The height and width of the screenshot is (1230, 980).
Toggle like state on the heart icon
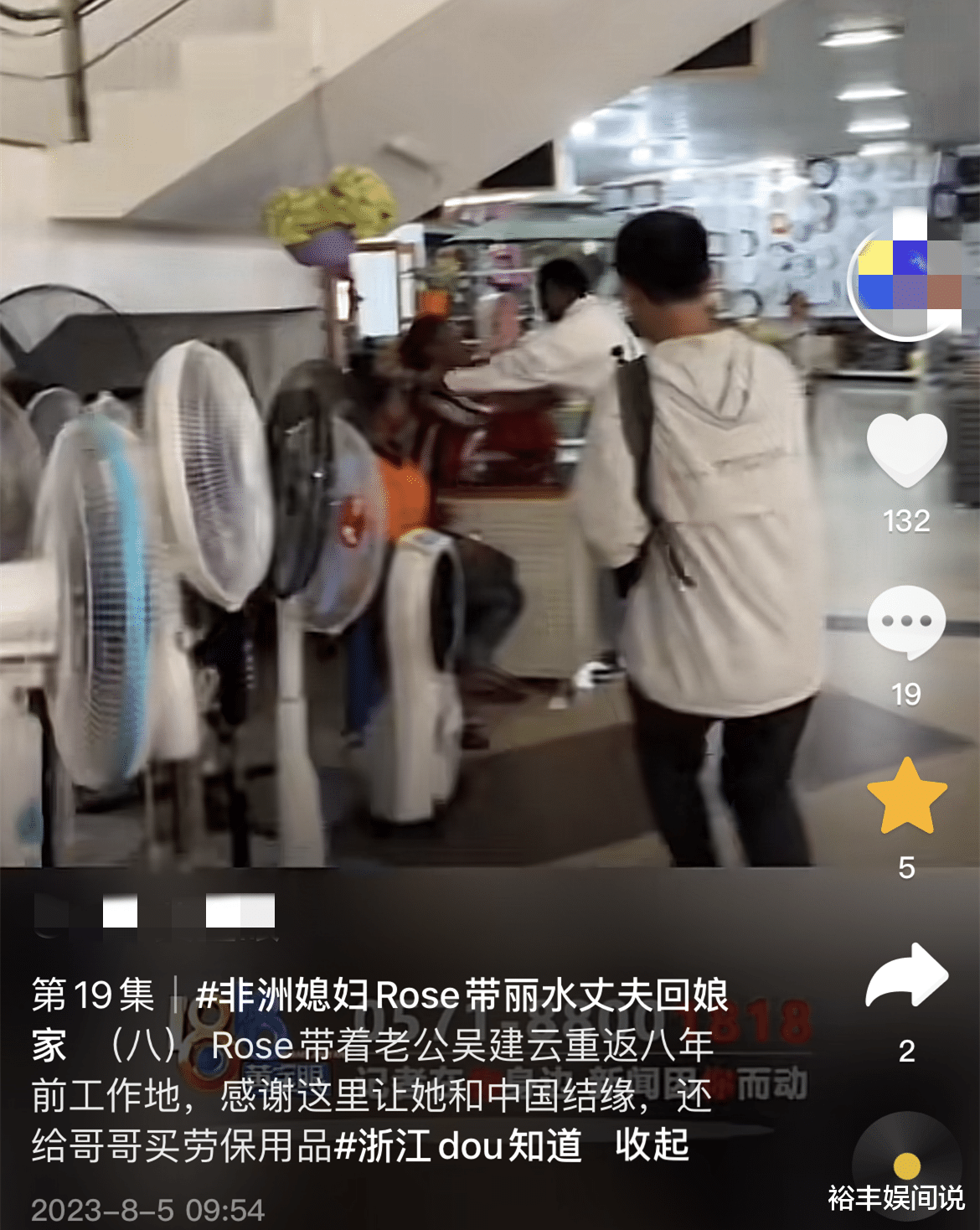(x=908, y=449)
